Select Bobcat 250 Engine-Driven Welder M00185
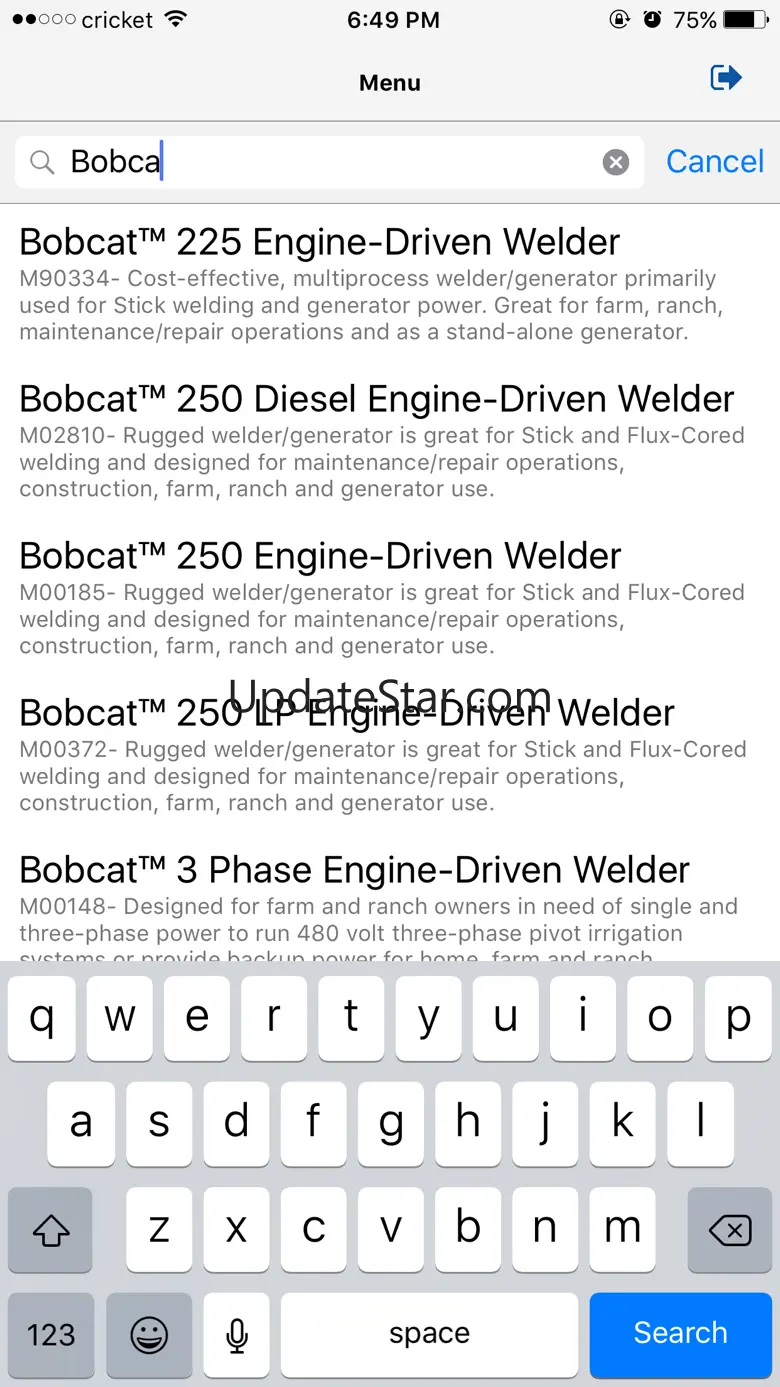The width and height of the screenshot is (780, 1387). pyautogui.click(x=390, y=597)
